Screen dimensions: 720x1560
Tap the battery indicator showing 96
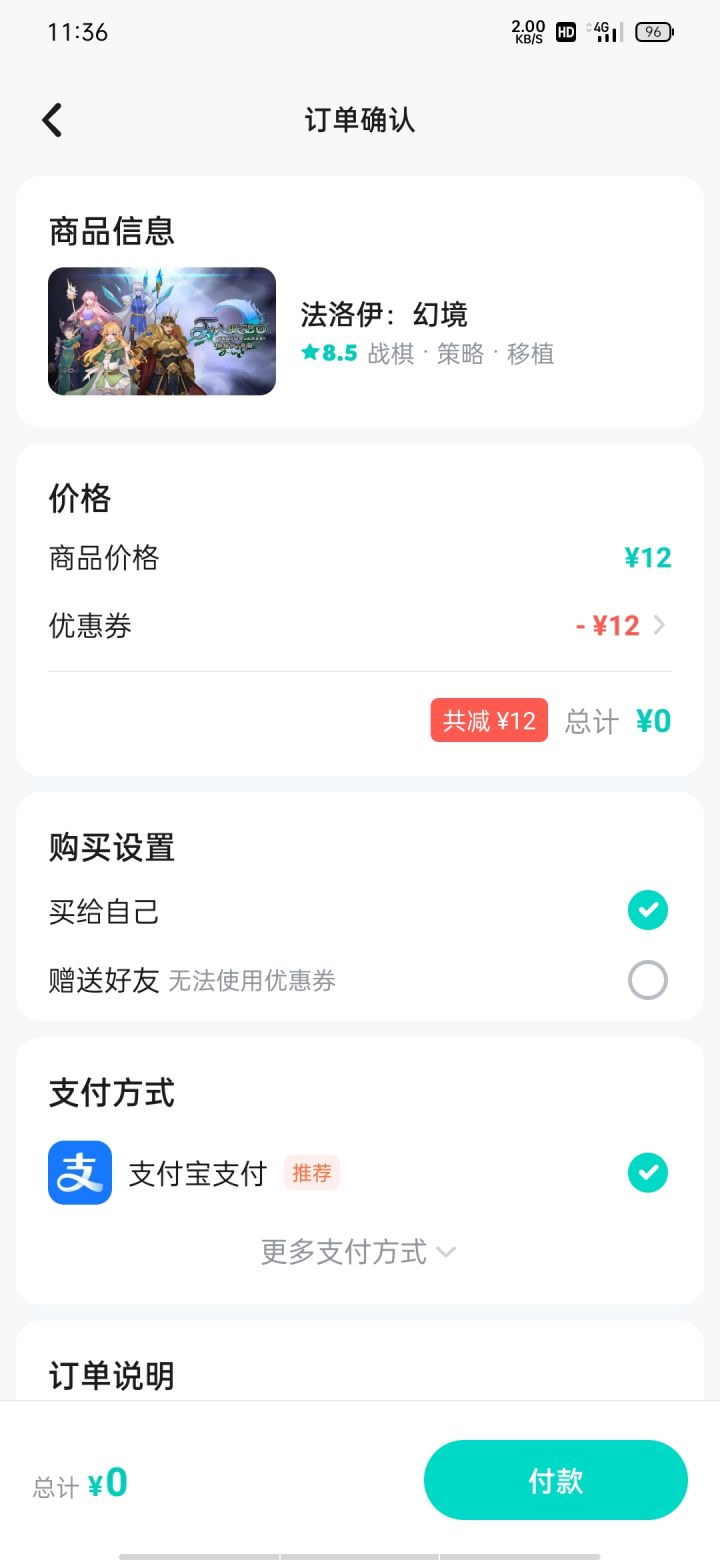click(655, 32)
